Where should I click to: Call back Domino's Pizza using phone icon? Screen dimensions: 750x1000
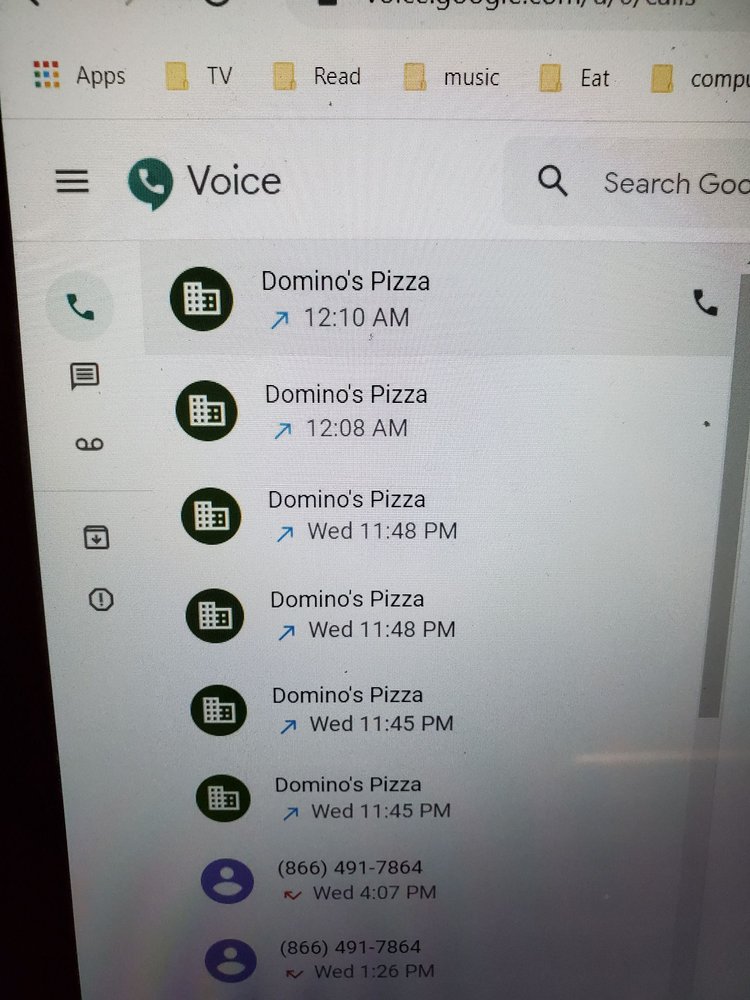tap(705, 302)
